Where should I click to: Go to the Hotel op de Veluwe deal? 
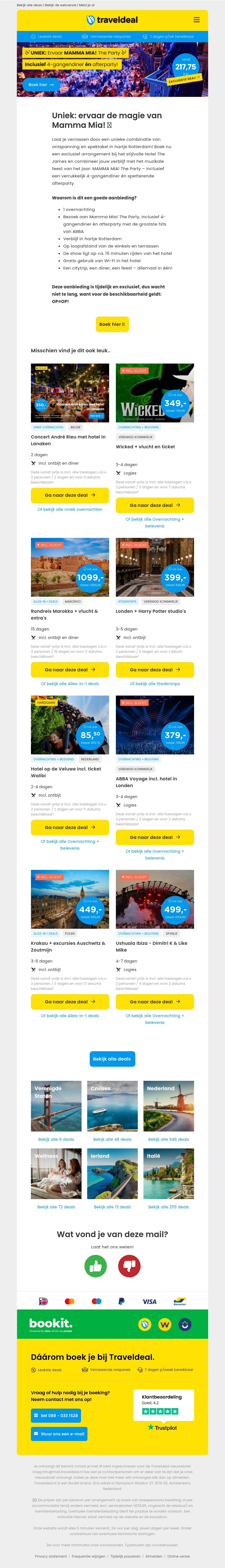70,827
